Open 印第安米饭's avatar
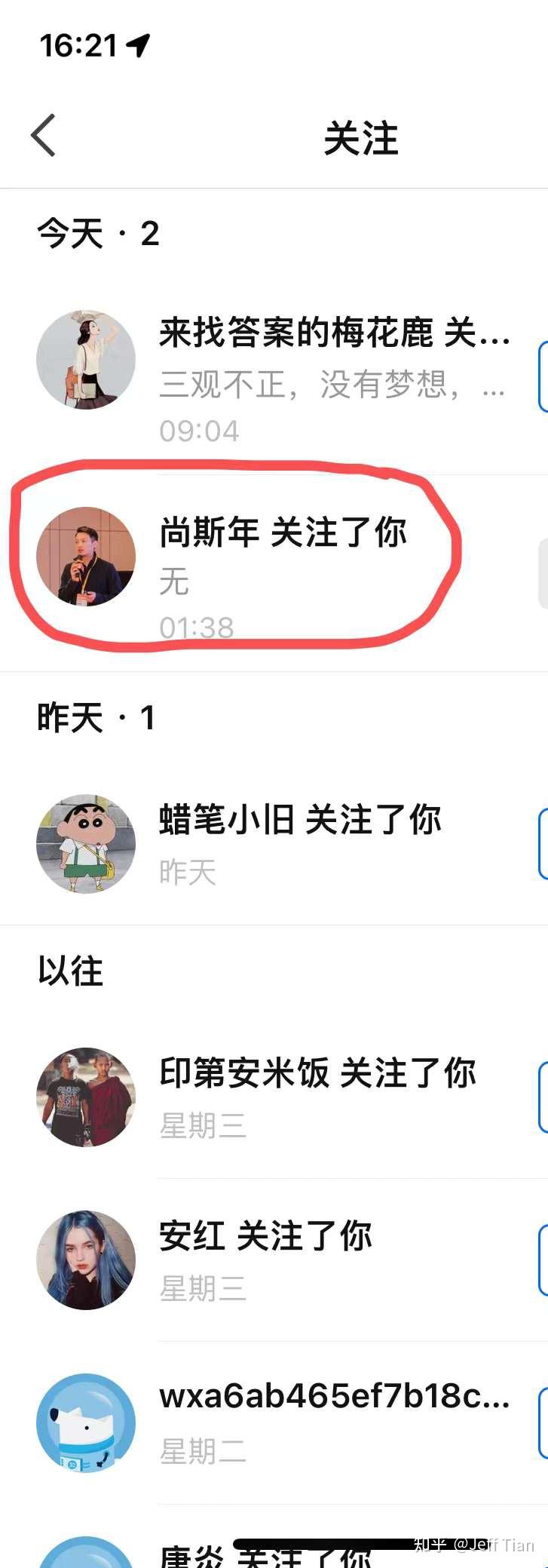This screenshot has height=1568, width=548. pos(85,1097)
